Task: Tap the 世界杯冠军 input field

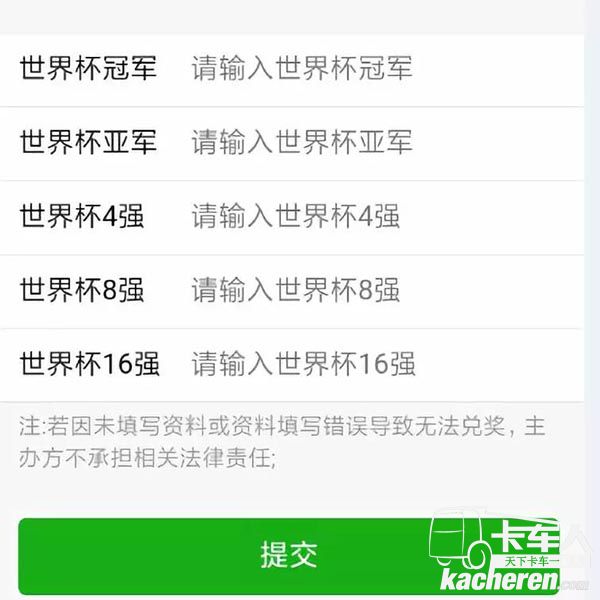Action: pyautogui.click(x=380, y=68)
